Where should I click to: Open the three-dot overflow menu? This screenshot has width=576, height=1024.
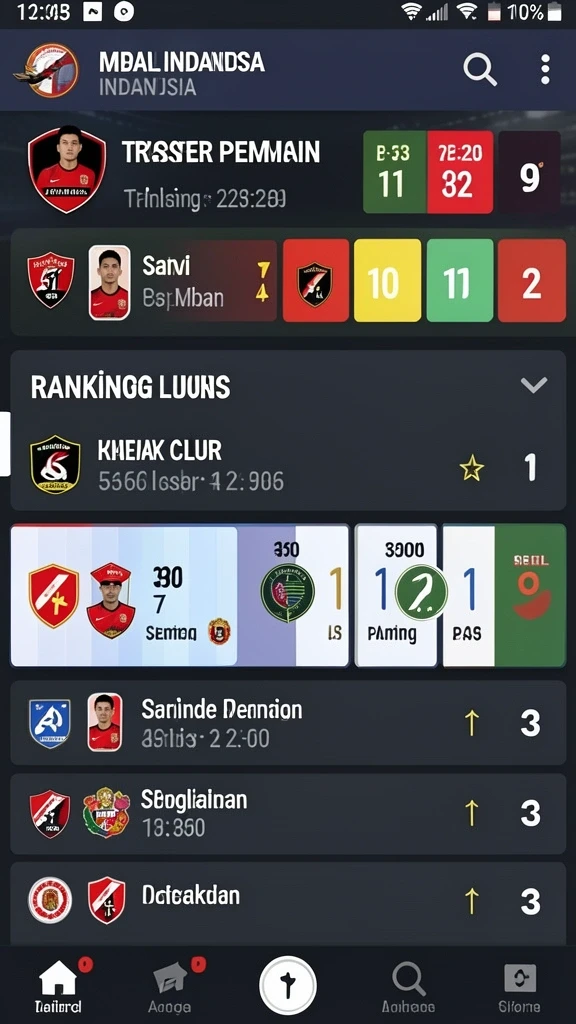(545, 69)
